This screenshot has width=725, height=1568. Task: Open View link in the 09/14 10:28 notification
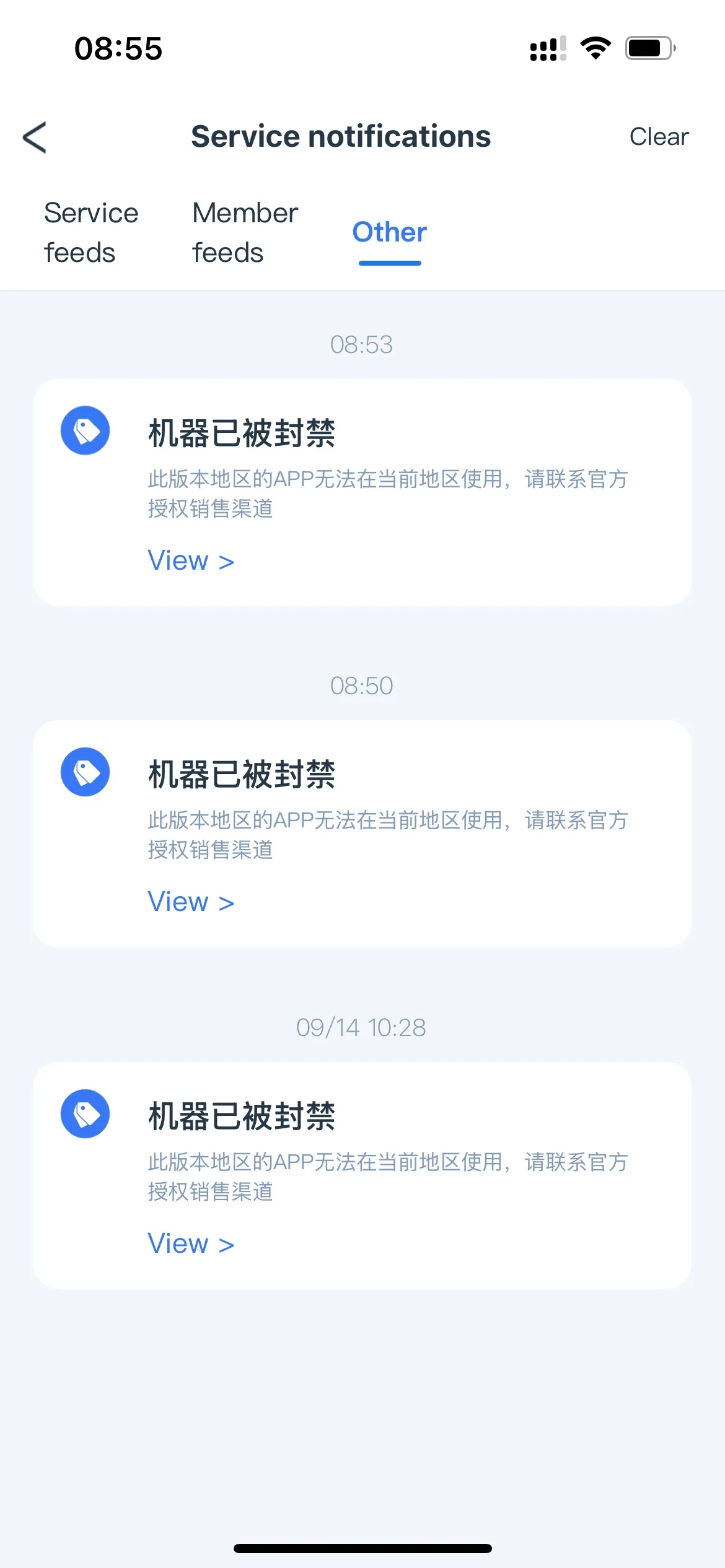pyautogui.click(x=190, y=1244)
